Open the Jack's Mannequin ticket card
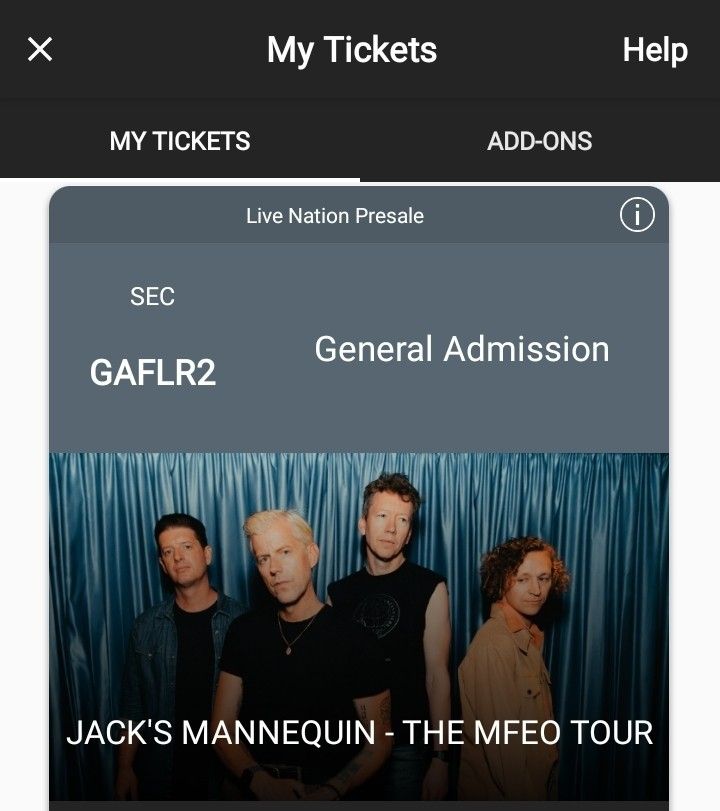This screenshot has width=720, height=811. tap(359, 620)
